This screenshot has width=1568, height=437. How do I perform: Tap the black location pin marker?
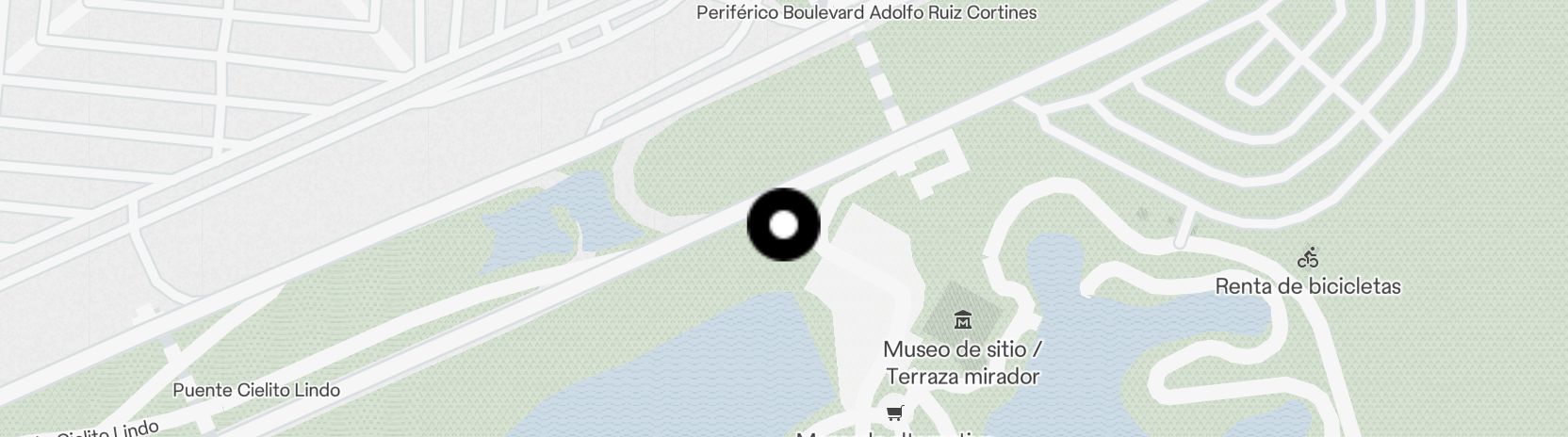(783, 225)
